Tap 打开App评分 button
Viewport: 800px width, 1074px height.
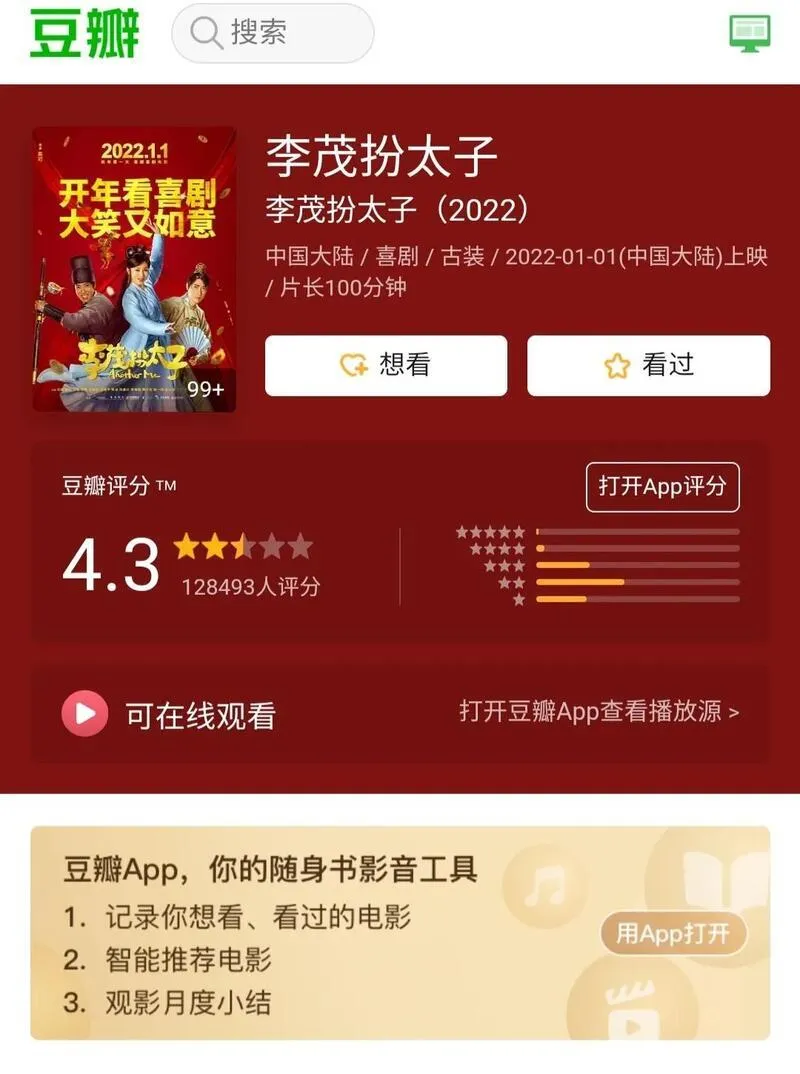tap(662, 487)
